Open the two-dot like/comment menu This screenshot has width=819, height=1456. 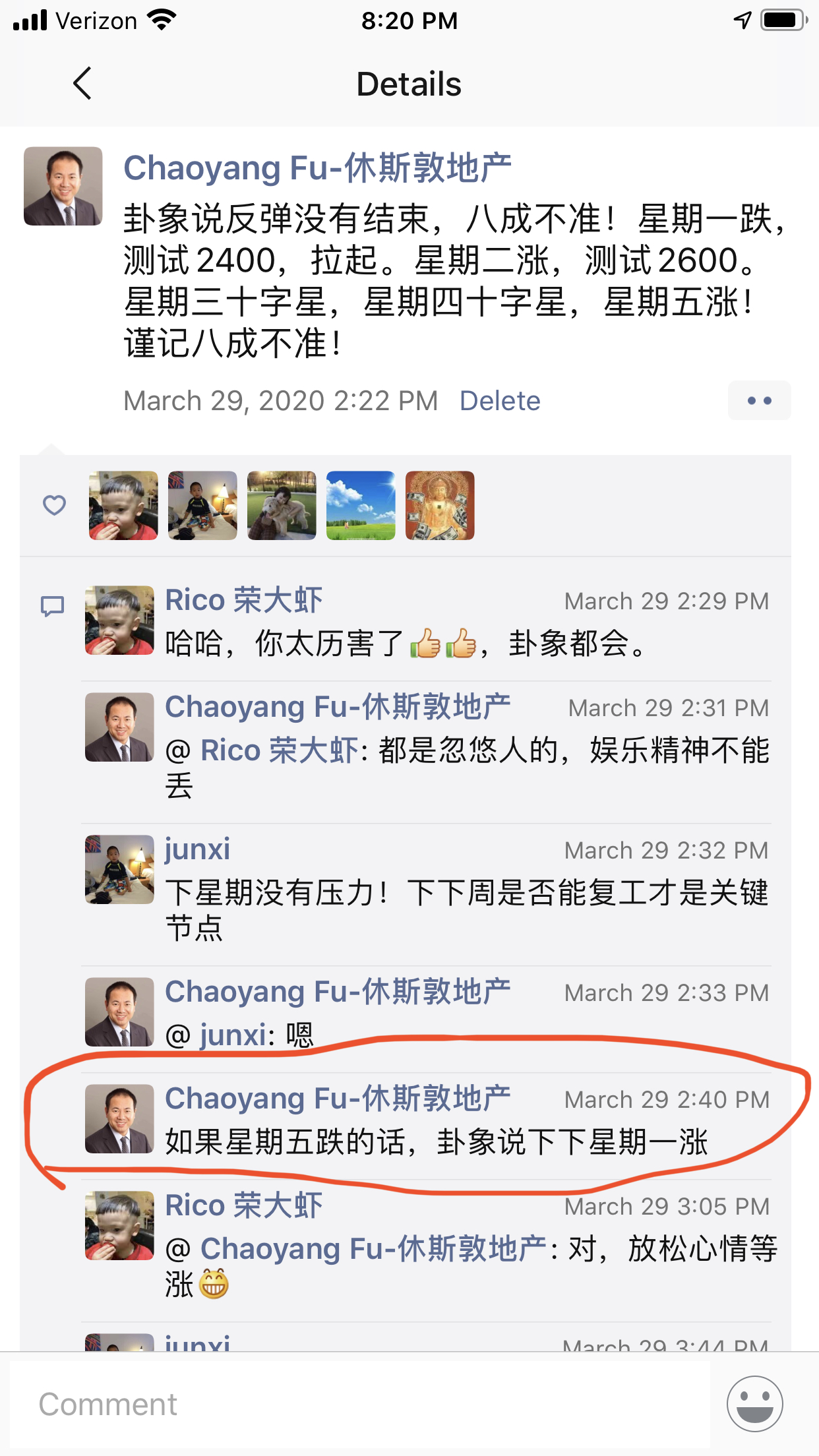[759, 401]
